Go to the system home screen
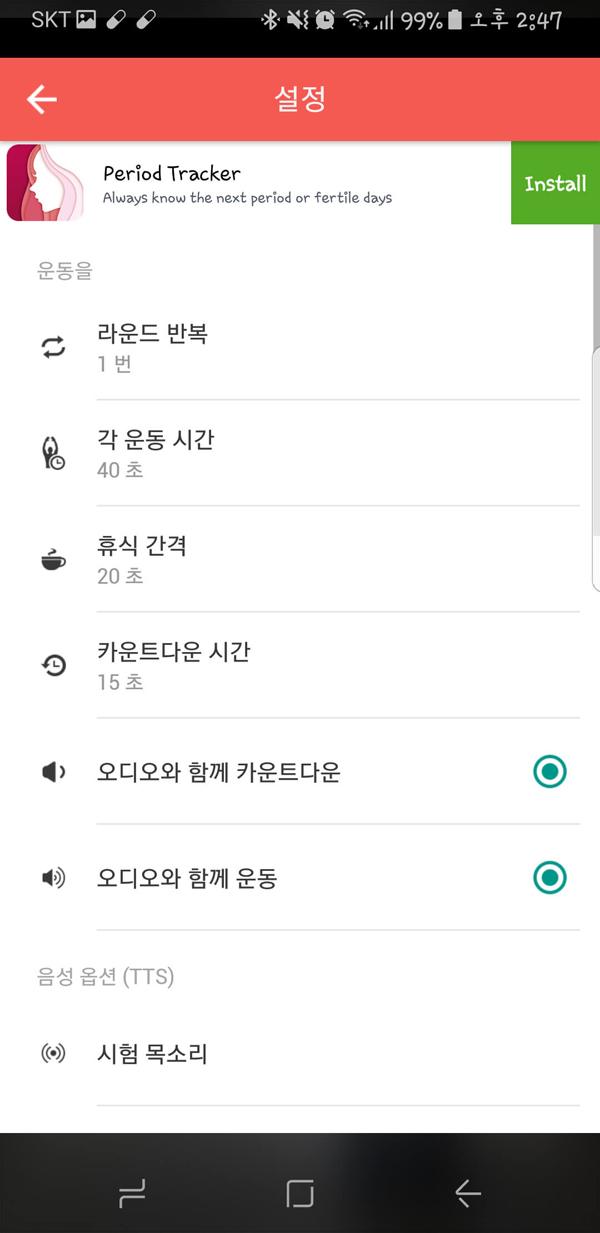Screen dimensions: 600x1233 [299, 1192]
